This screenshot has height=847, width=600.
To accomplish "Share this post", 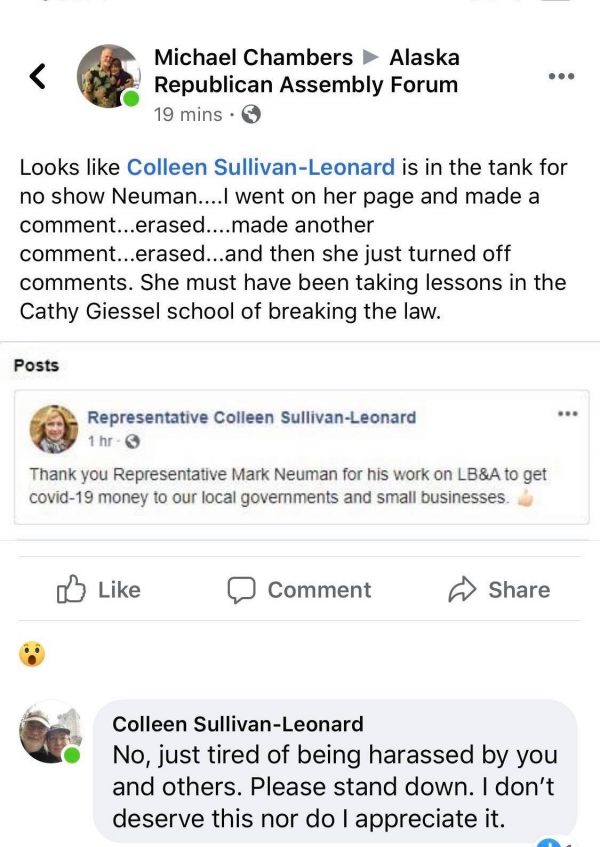I will 499,590.
